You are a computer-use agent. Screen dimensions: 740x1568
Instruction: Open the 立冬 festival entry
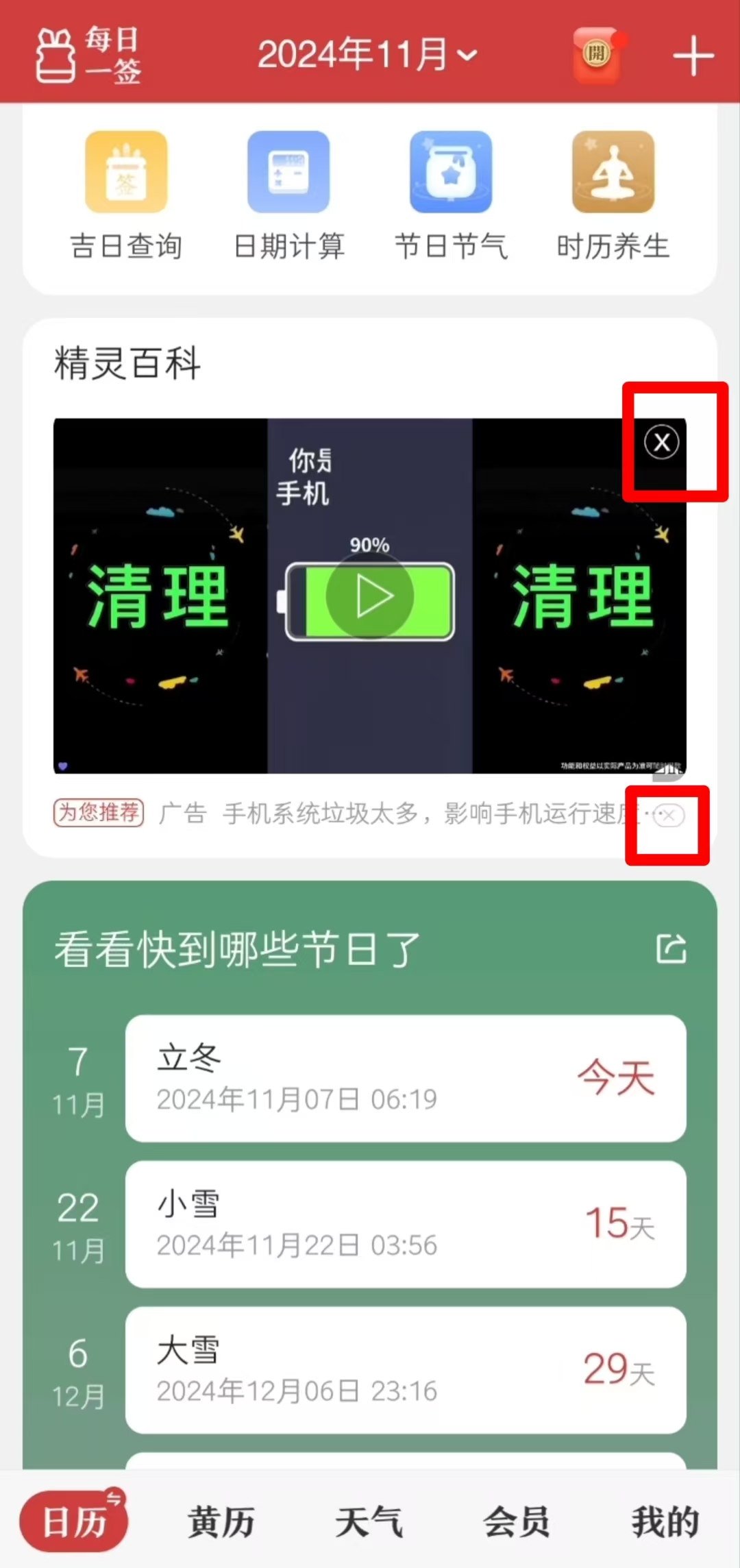[406, 1079]
